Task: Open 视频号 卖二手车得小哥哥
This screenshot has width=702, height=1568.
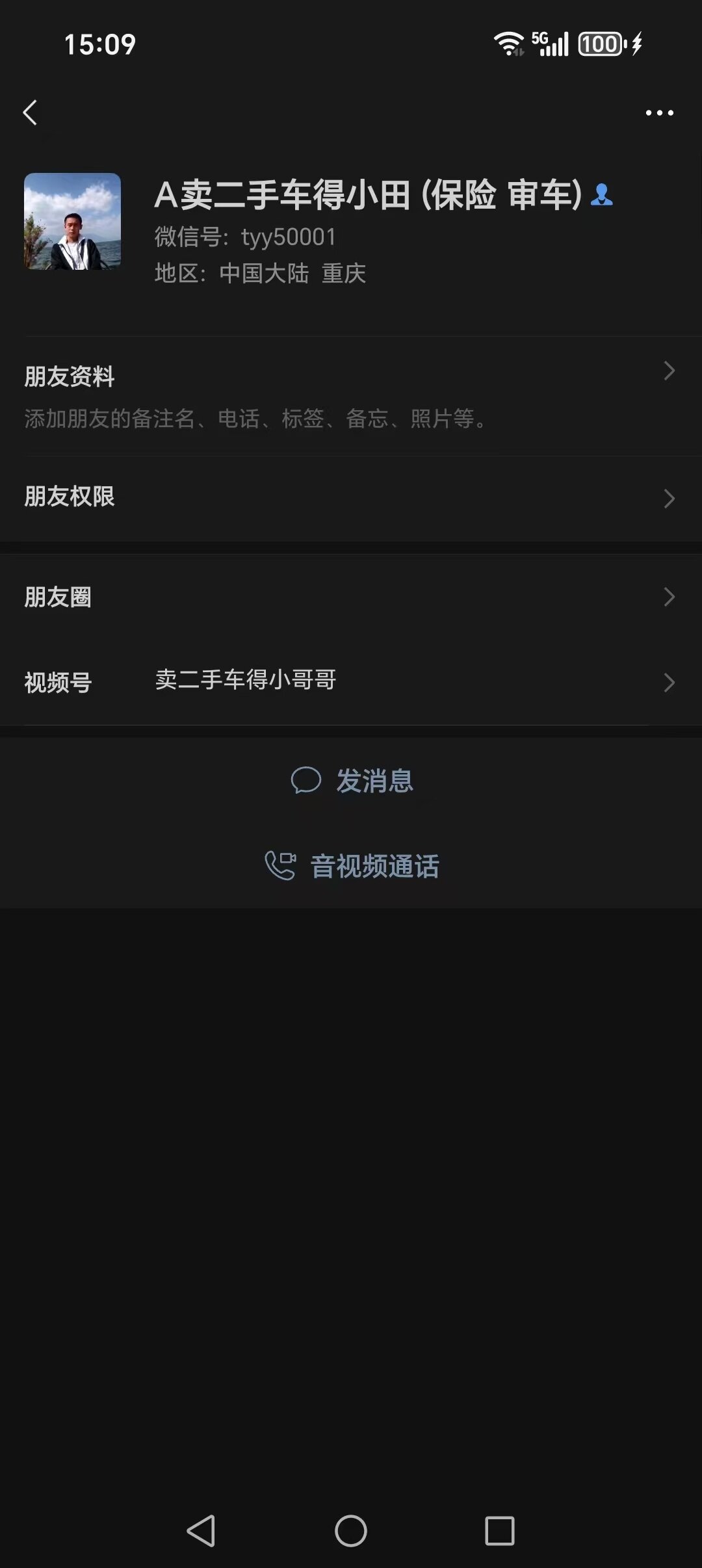Action: [351, 682]
